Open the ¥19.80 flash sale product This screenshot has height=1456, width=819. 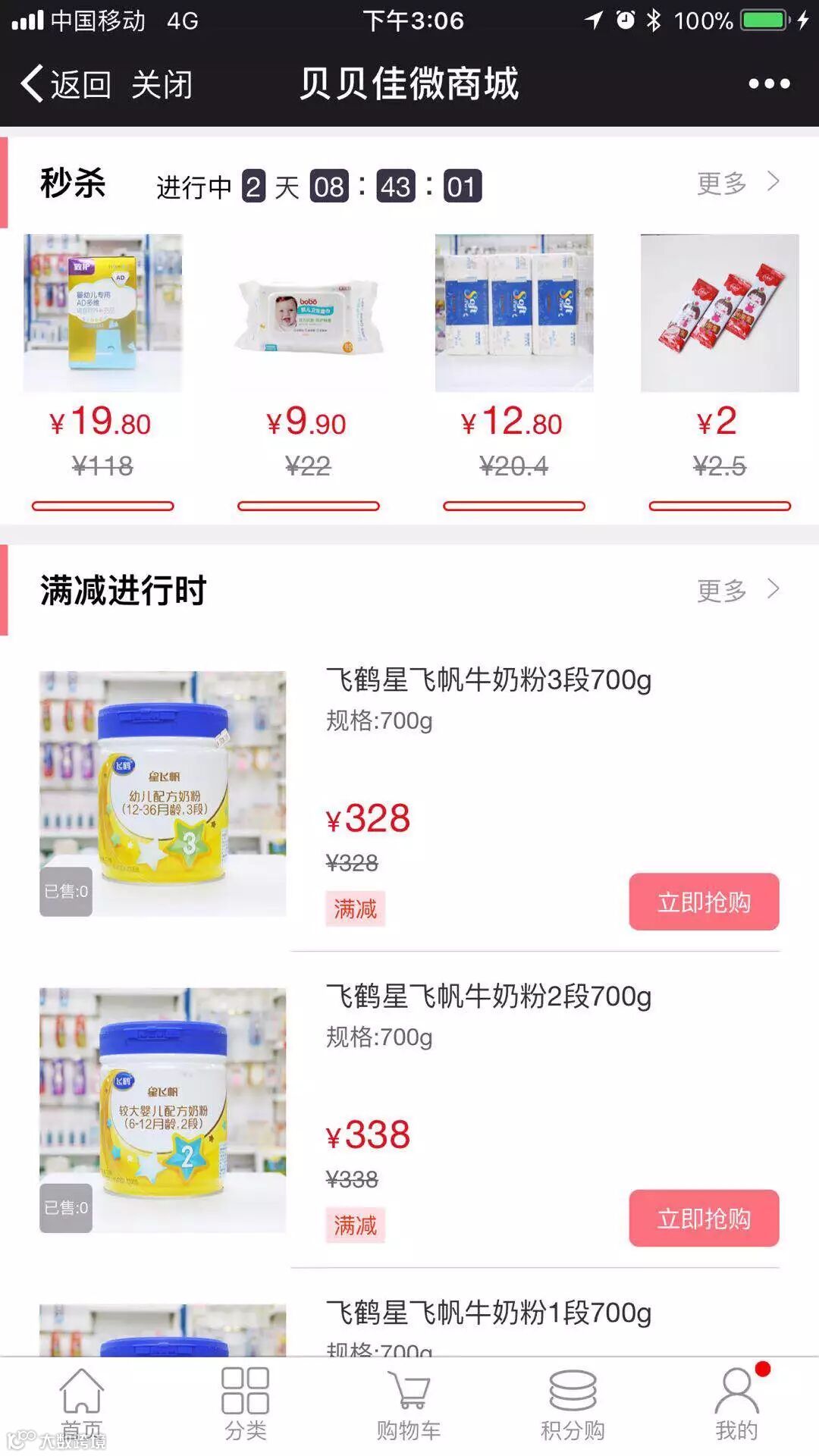click(x=102, y=314)
